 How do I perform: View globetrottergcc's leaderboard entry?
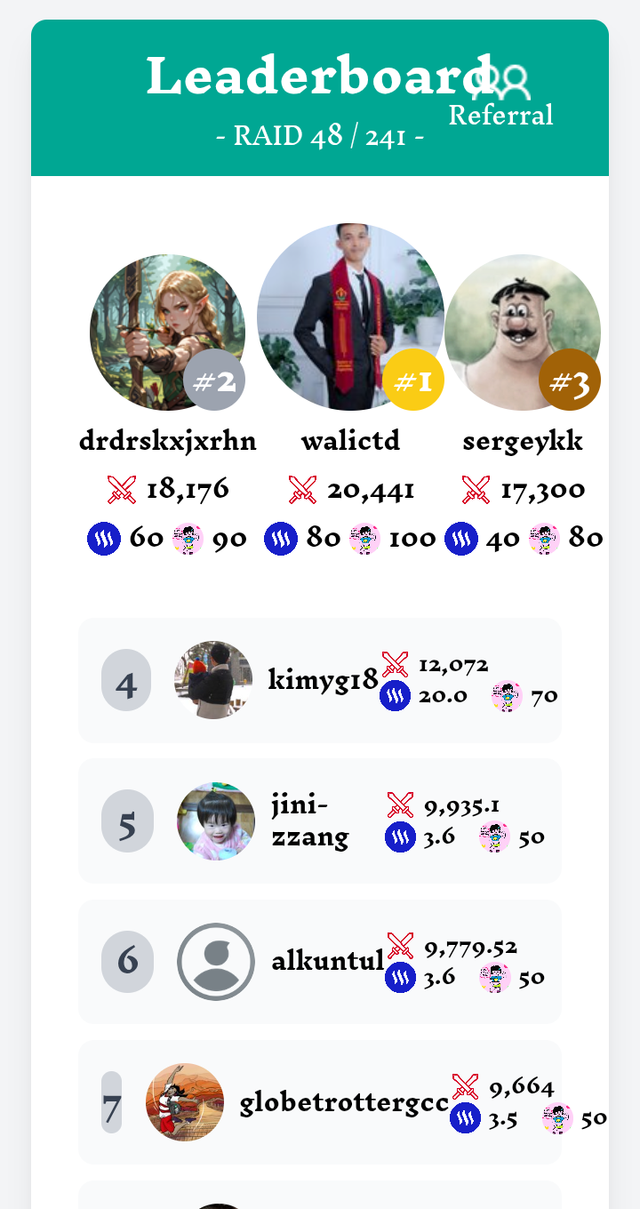[320, 1102]
